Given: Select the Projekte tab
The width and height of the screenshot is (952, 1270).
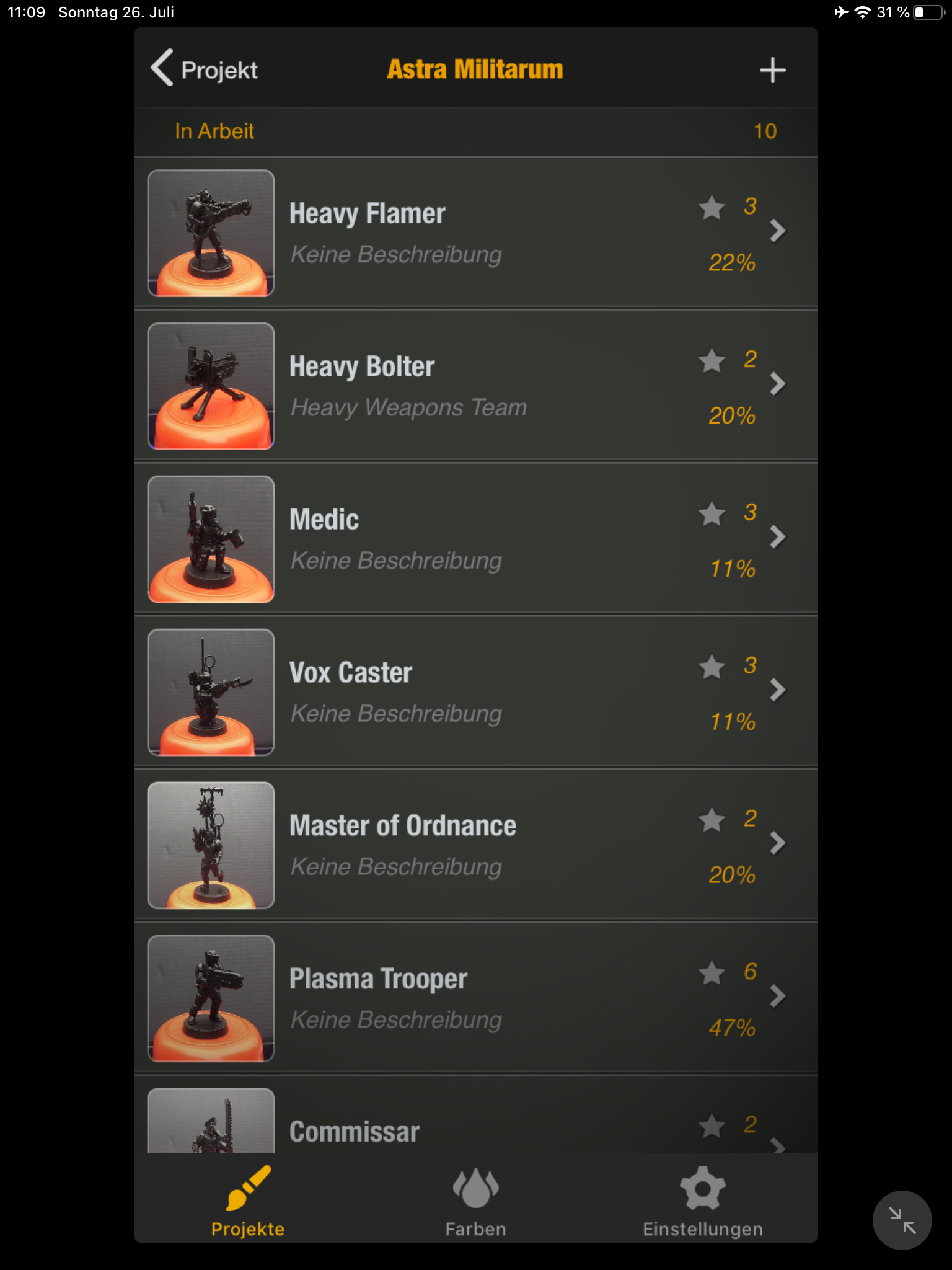Looking at the screenshot, I should coord(248,1202).
